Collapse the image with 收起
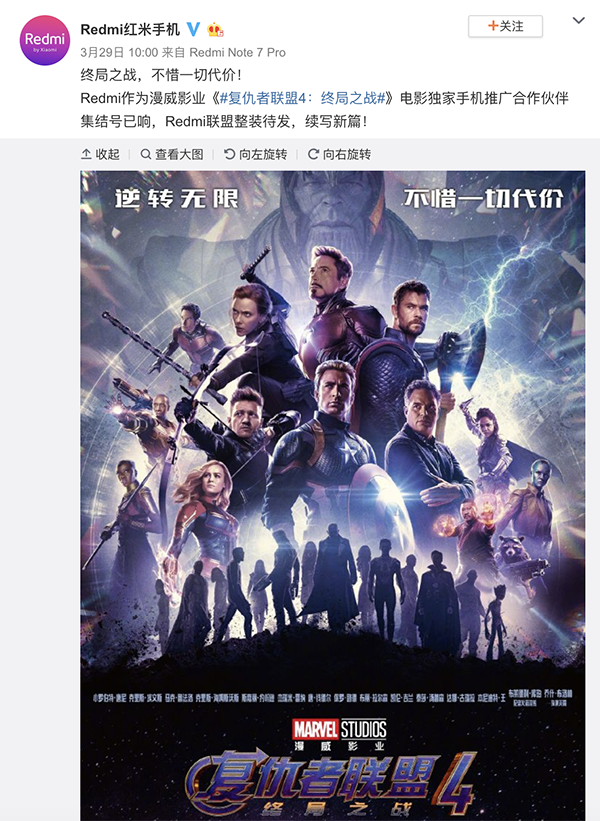The width and height of the screenshot is (600, 821). 100,154
